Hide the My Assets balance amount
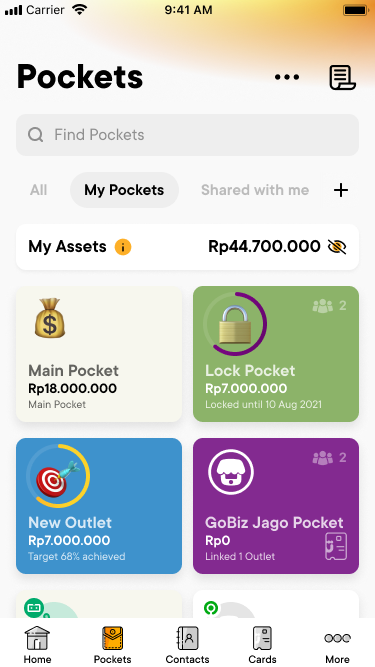The image size is (375, 667). (337, 247)
